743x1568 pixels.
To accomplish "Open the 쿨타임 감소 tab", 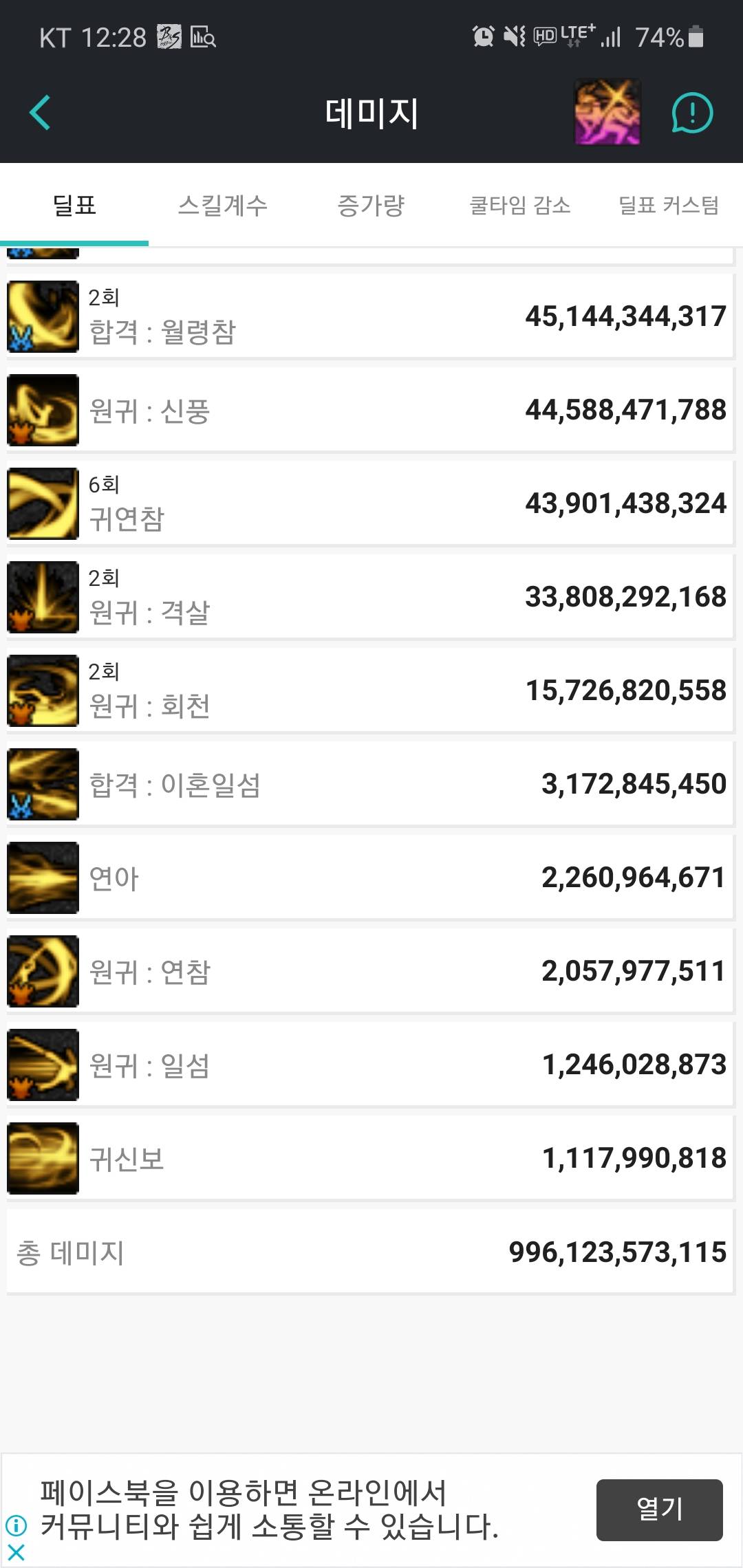I will coord(519,205).
